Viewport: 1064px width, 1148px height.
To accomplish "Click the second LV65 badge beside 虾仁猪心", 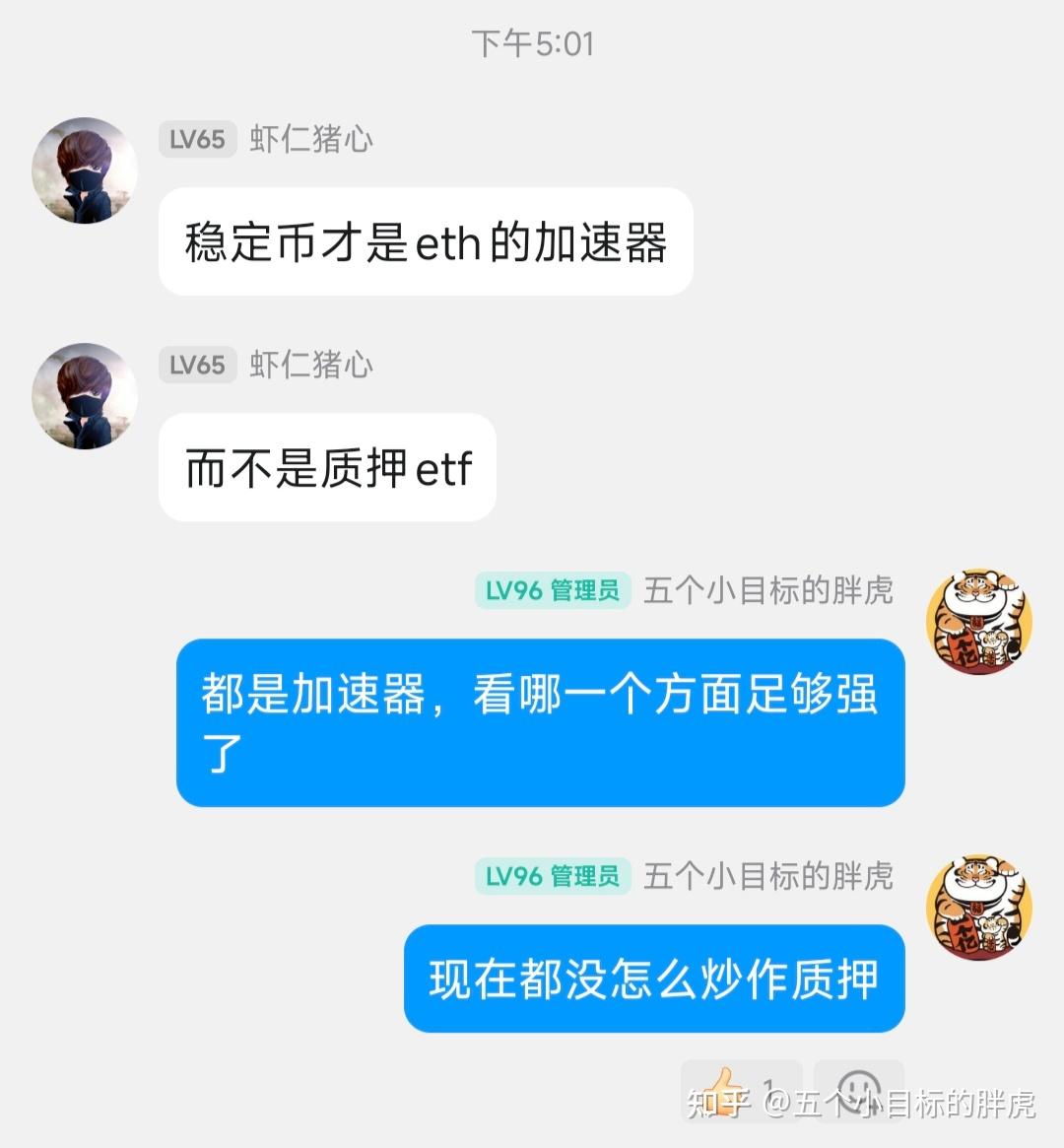I will coord(196,366).
